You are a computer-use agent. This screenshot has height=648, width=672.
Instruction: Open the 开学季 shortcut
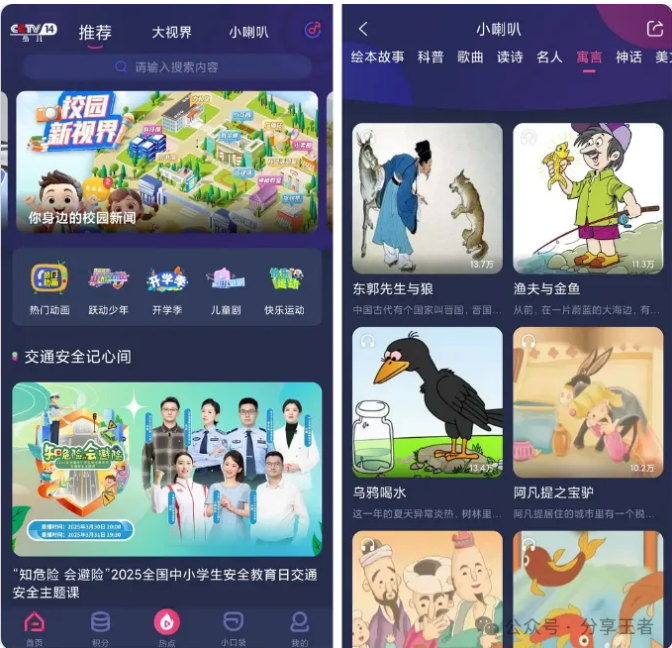(x=167, y=287)
